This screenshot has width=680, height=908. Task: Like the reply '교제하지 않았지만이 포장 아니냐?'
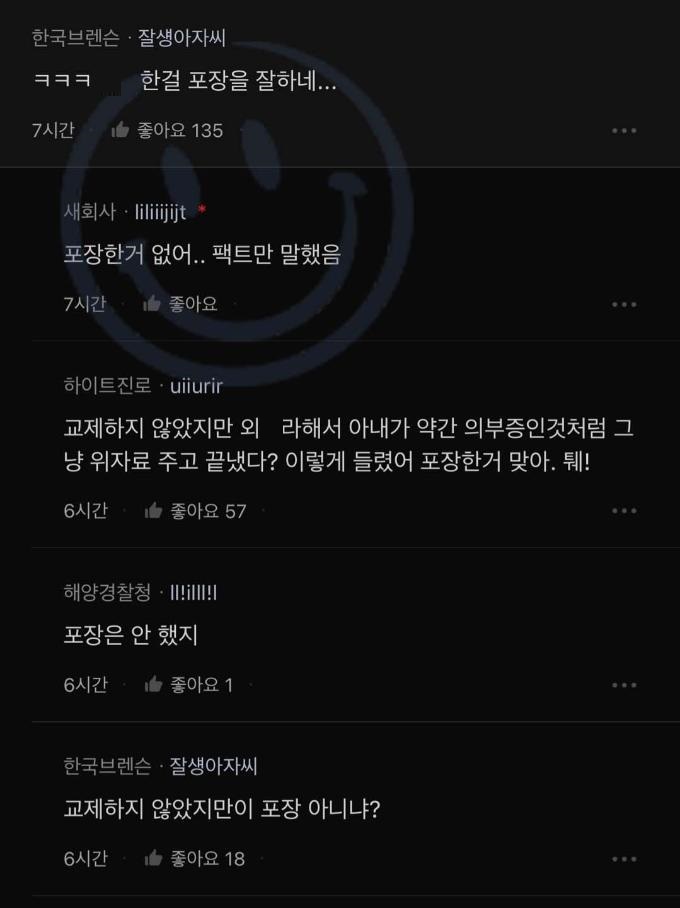153,858
